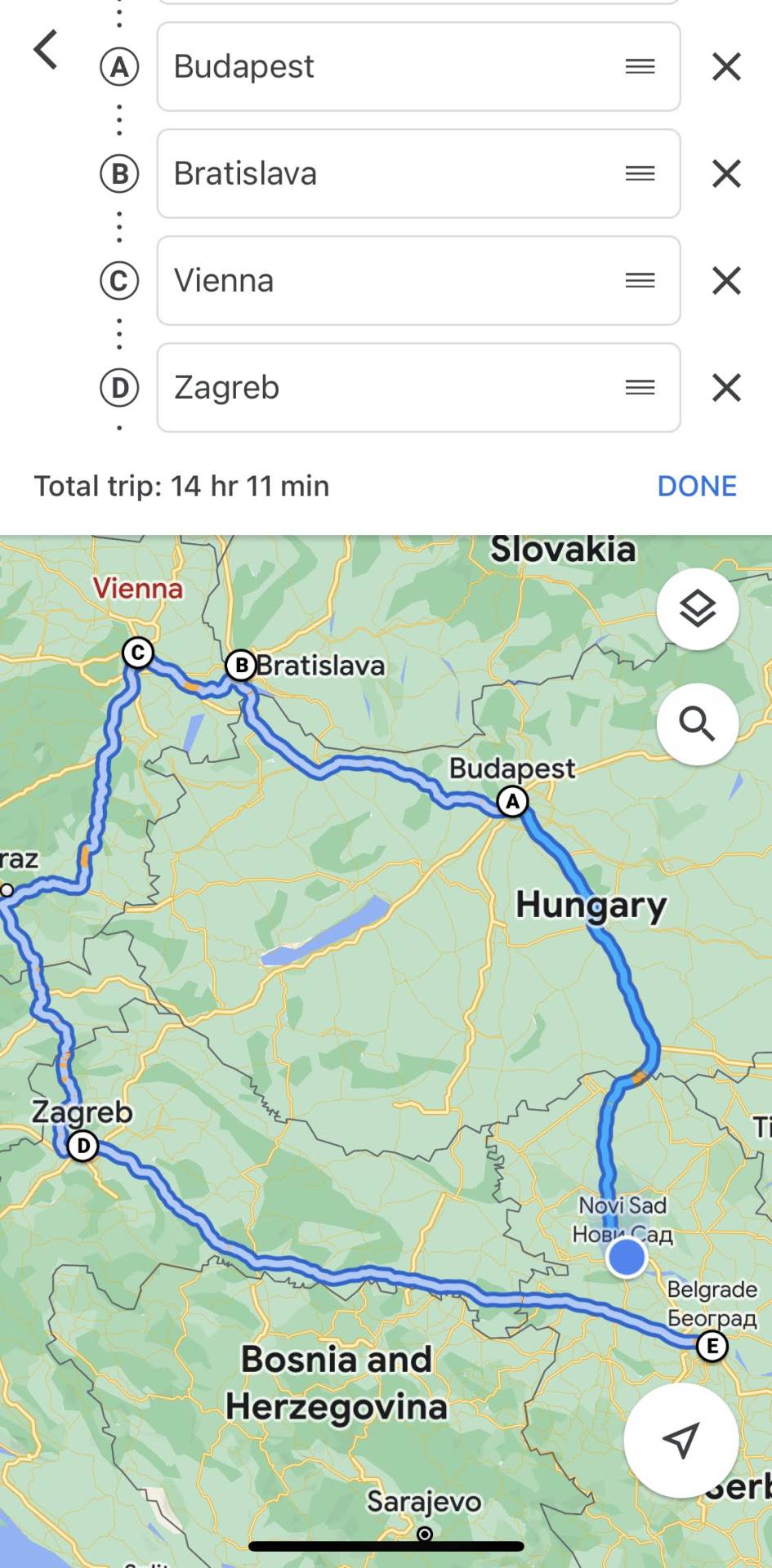Remove the Budapest stop
The height and width of the screenshot is (1568, 772).
pyautogui.click(x=726, y=67)
